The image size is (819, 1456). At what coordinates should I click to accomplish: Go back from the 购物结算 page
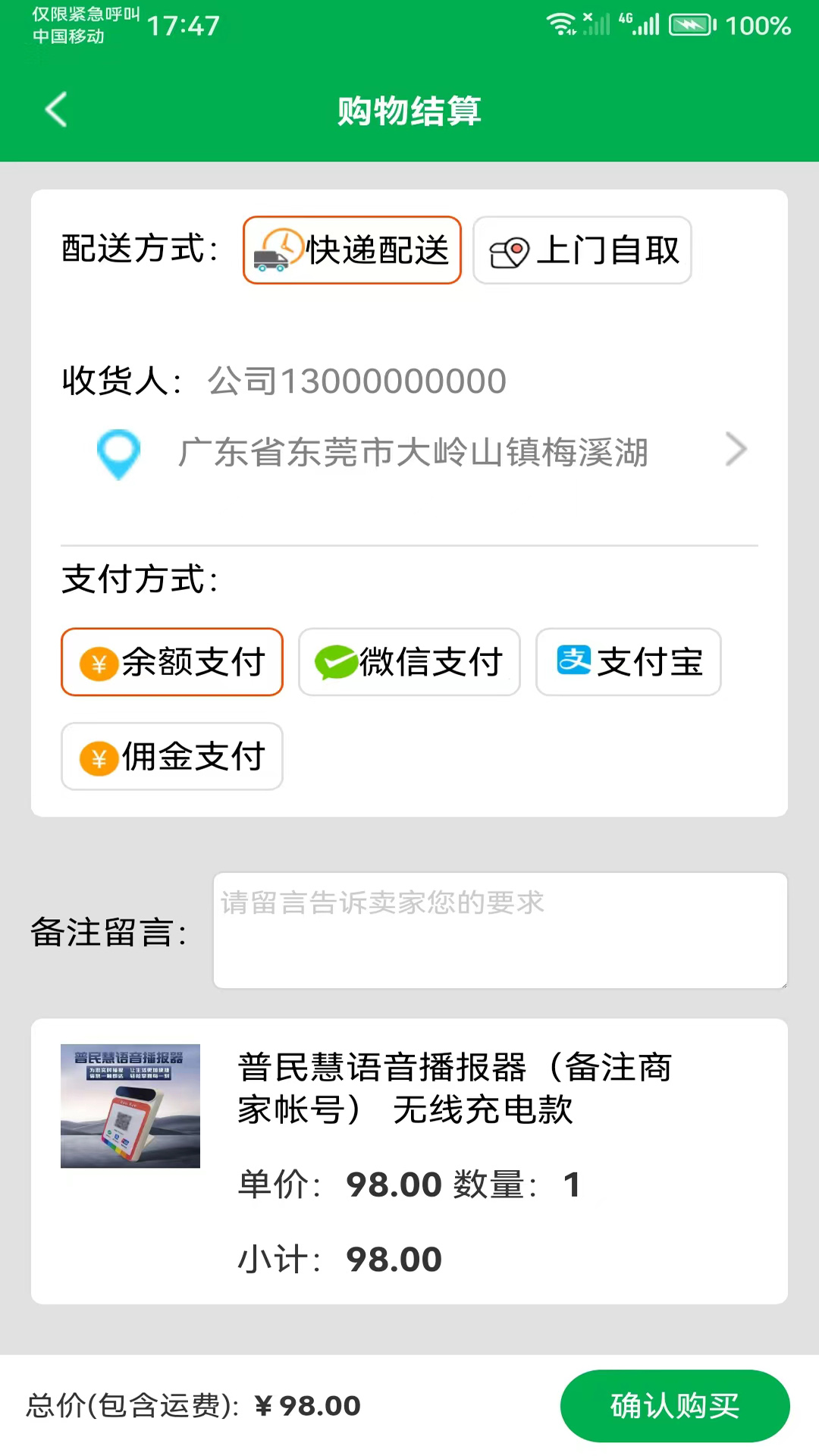click(x=56, y=110)
